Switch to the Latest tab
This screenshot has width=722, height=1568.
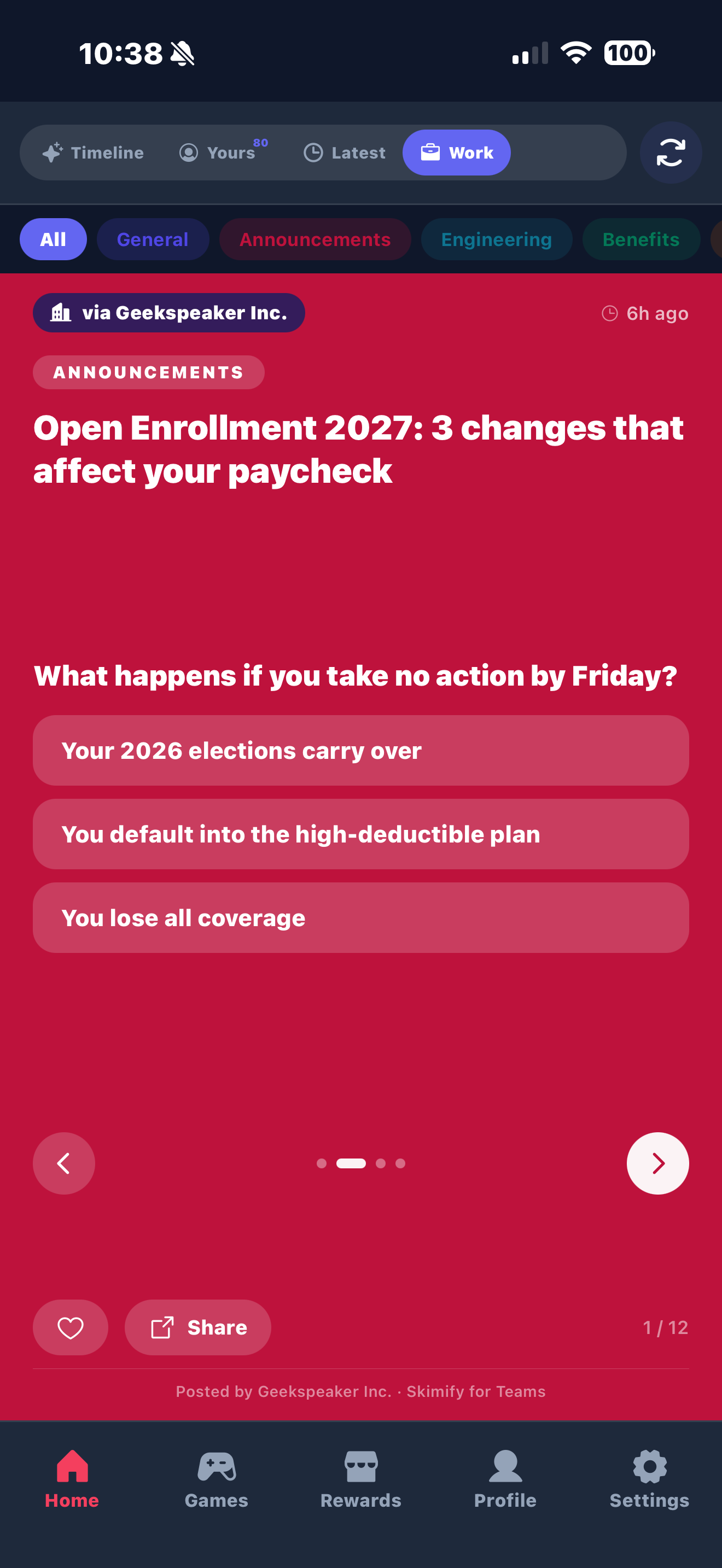click(x=345, y=153)
